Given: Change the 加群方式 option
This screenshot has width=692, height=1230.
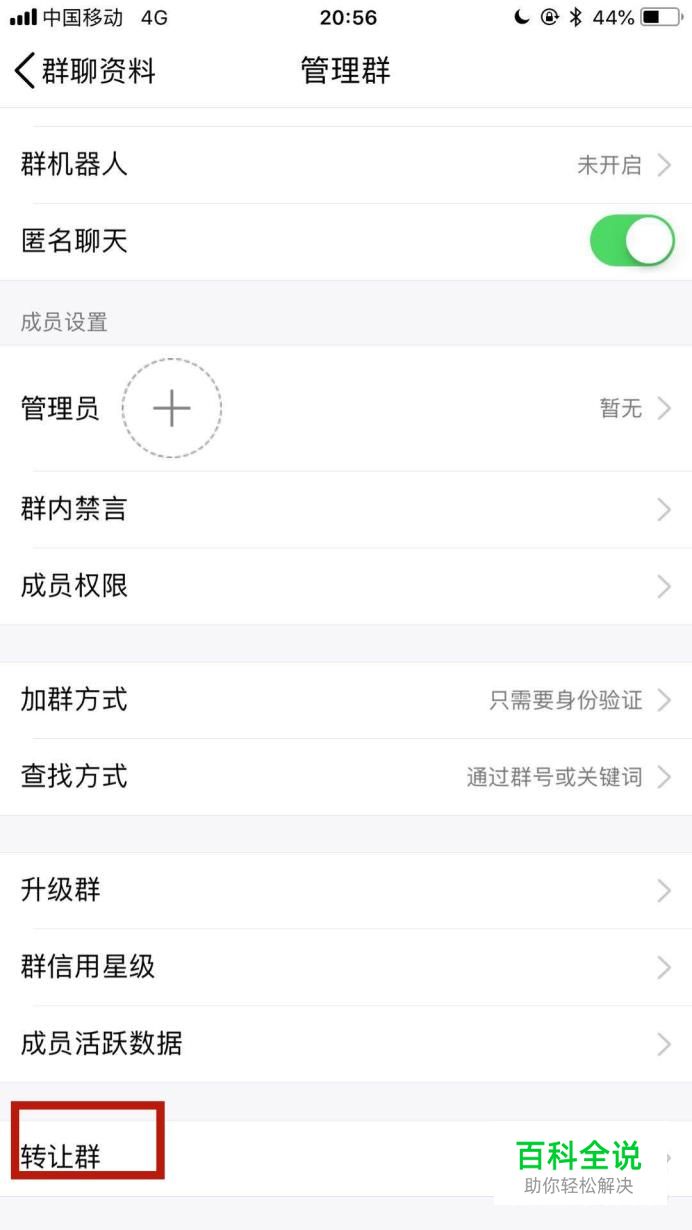Looking at the screenshot, I should (346, 700).
